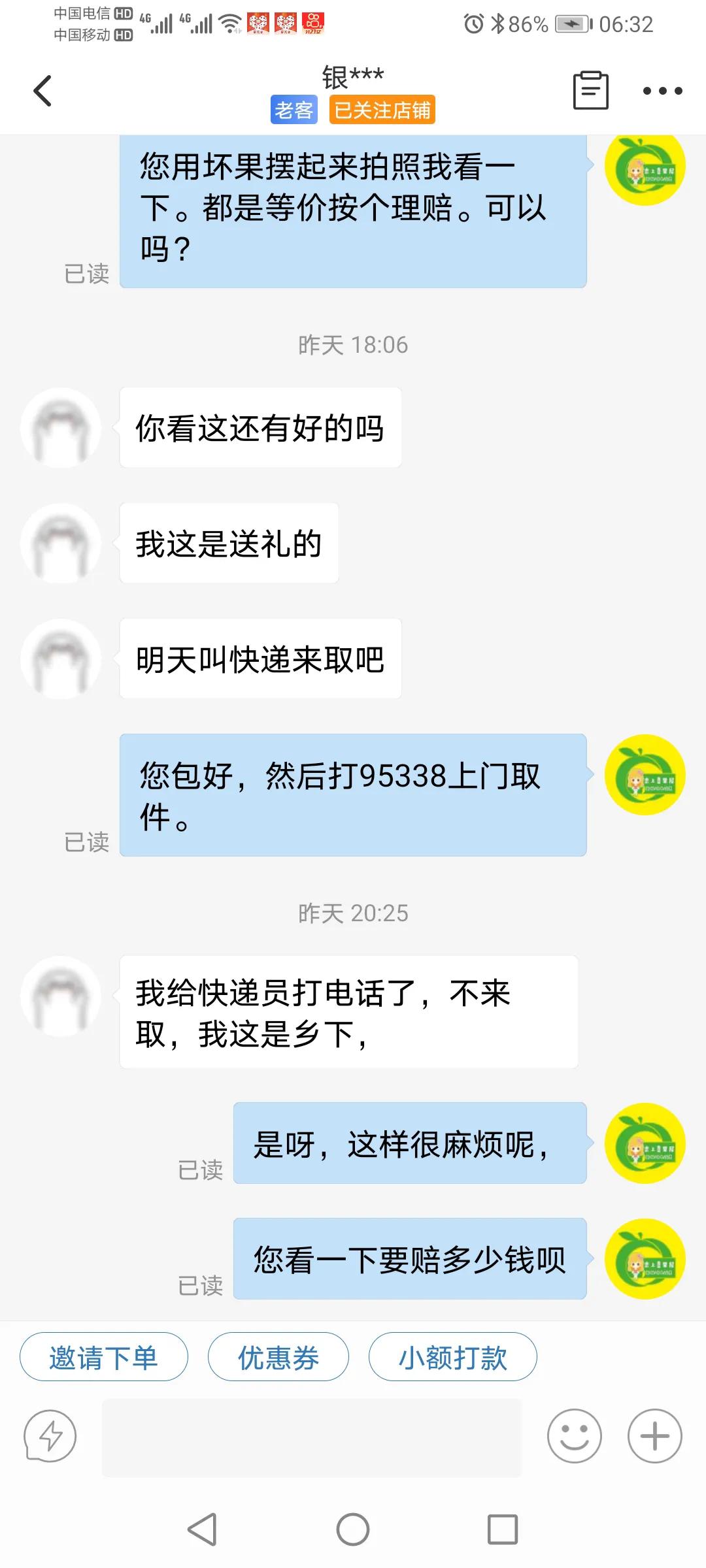Tap the shop's green apple avatar
This screenshot has height=1568, width=706.
pos(646,168)
